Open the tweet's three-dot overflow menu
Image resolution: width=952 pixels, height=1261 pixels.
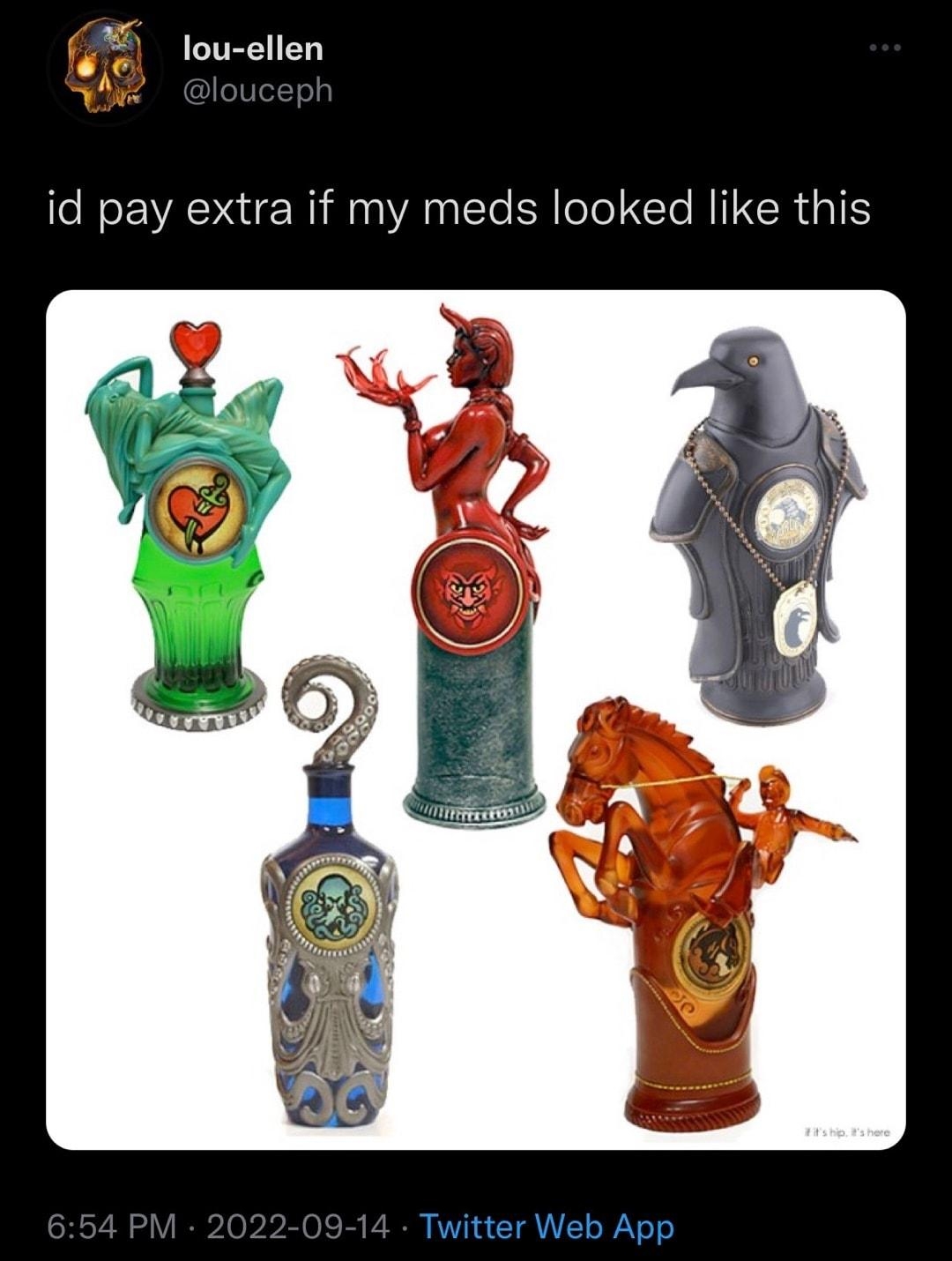pos(884,48)
